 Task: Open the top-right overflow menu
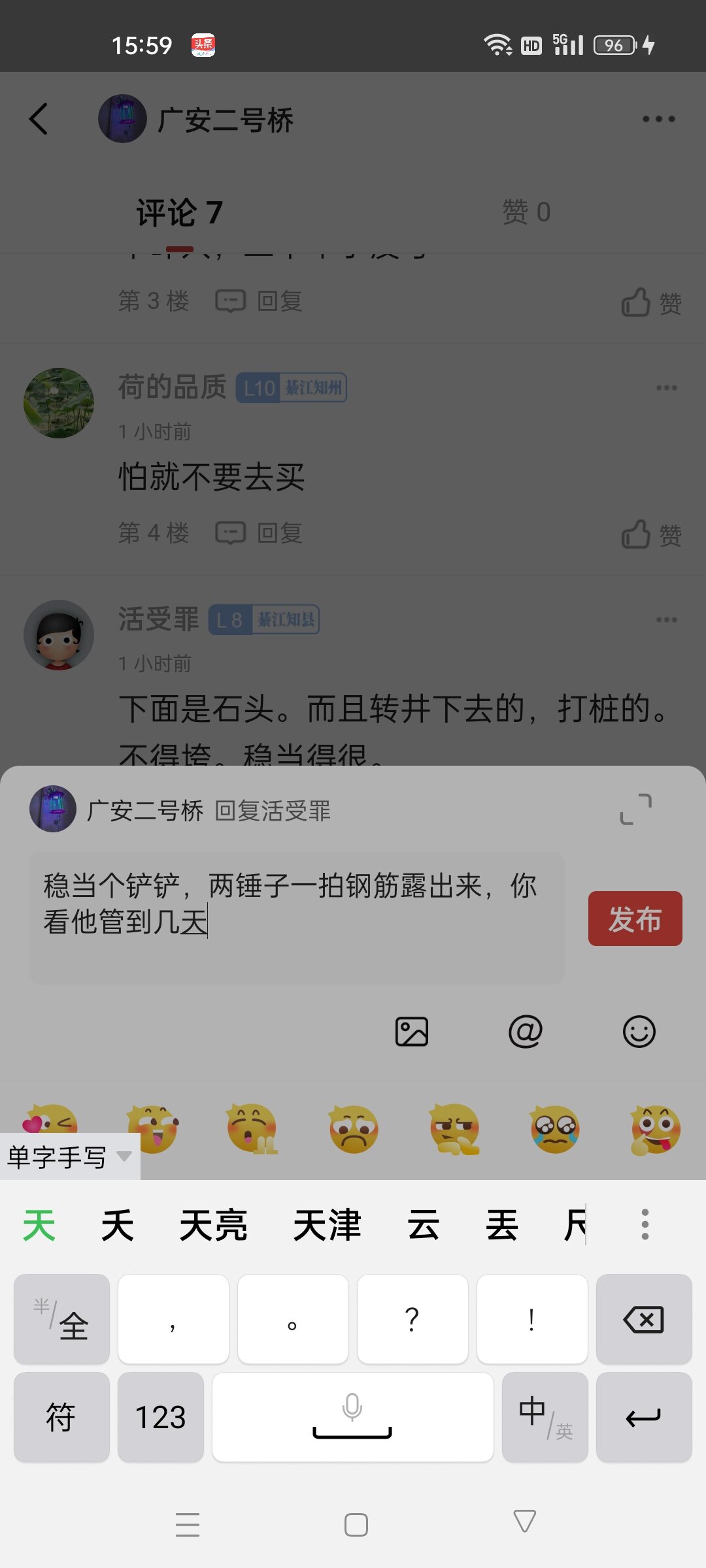[658, 120]
